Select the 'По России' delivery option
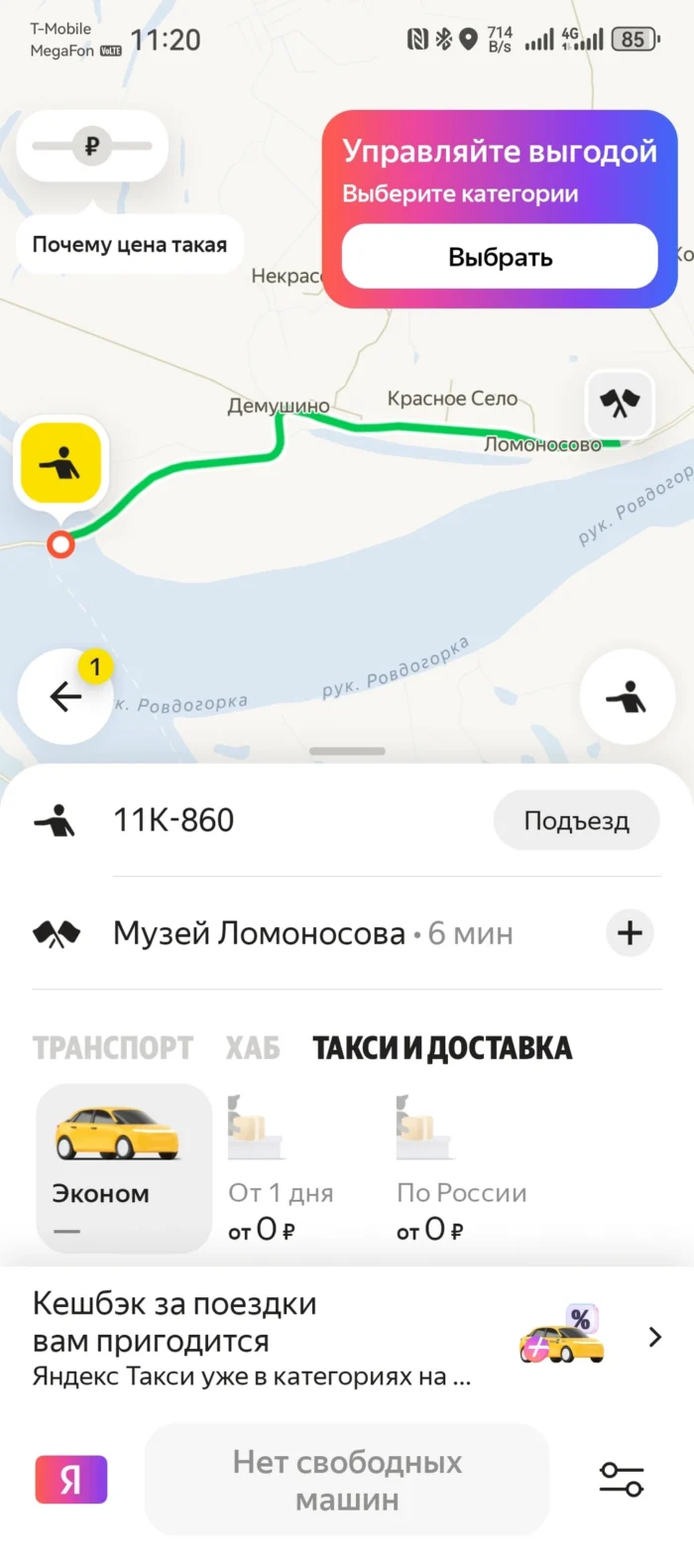Viewport: 694px width, 1568px height. 461,1170
